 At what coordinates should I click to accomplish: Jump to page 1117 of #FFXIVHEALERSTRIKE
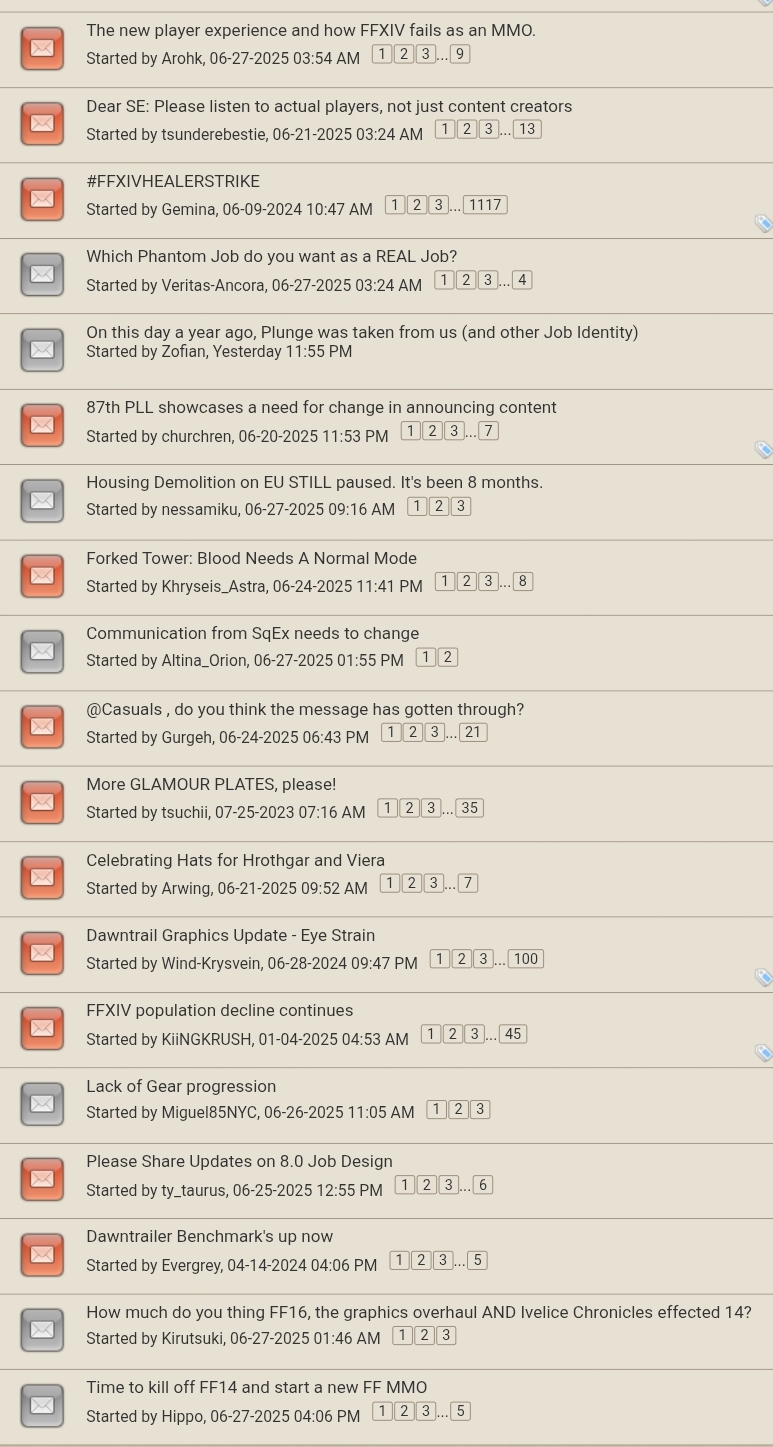point(485,205)
